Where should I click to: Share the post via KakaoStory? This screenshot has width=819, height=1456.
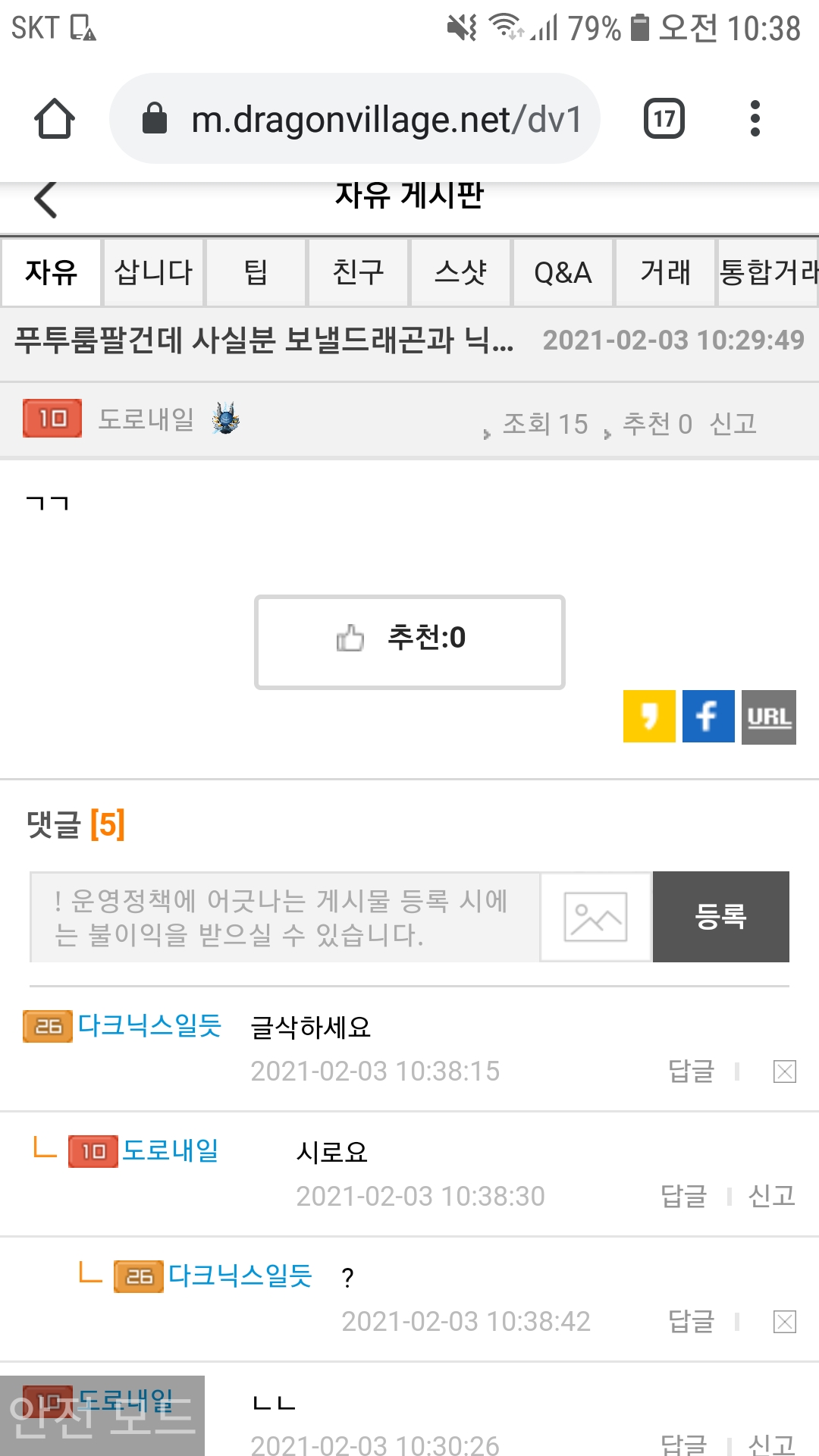[x=649, y=716]
